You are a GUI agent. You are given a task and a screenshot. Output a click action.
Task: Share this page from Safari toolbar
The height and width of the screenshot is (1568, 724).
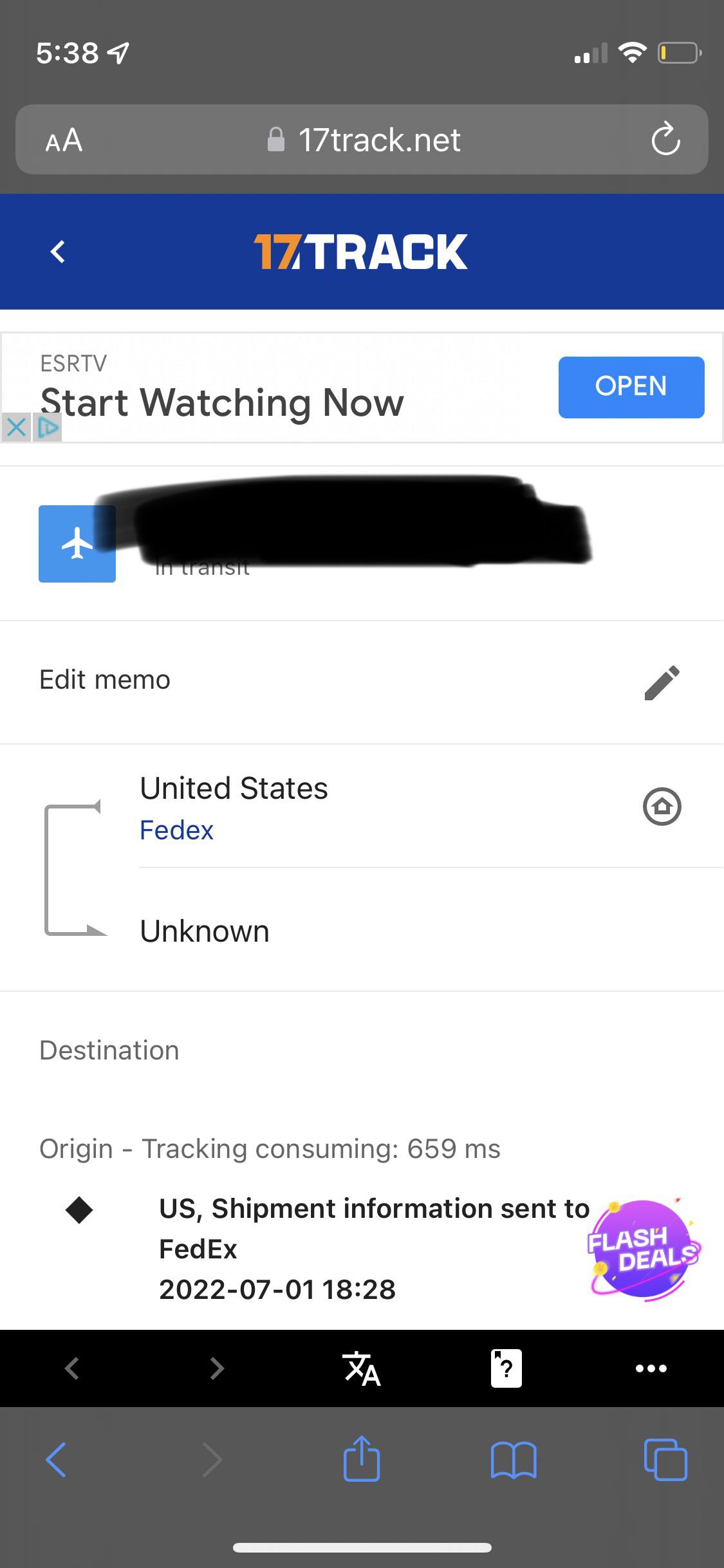pos(362,1459)
